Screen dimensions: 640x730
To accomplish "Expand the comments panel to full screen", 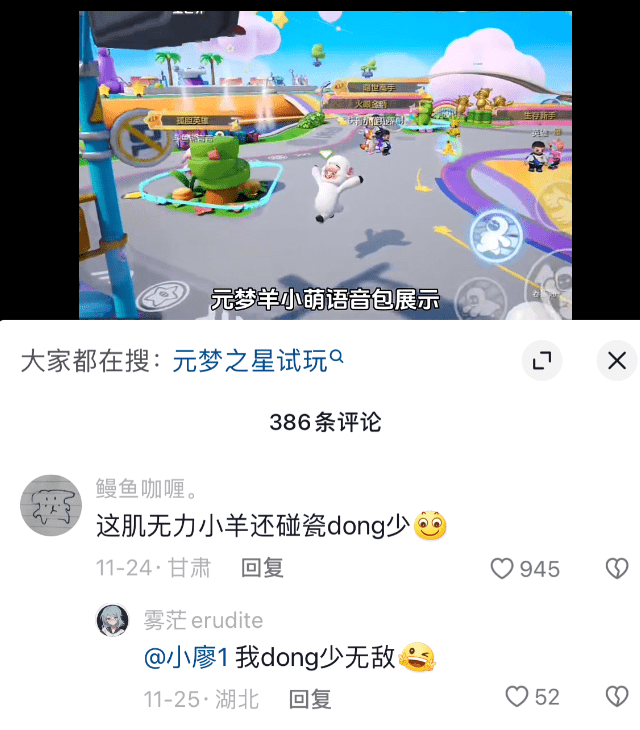I will click(x=541, y=360).
